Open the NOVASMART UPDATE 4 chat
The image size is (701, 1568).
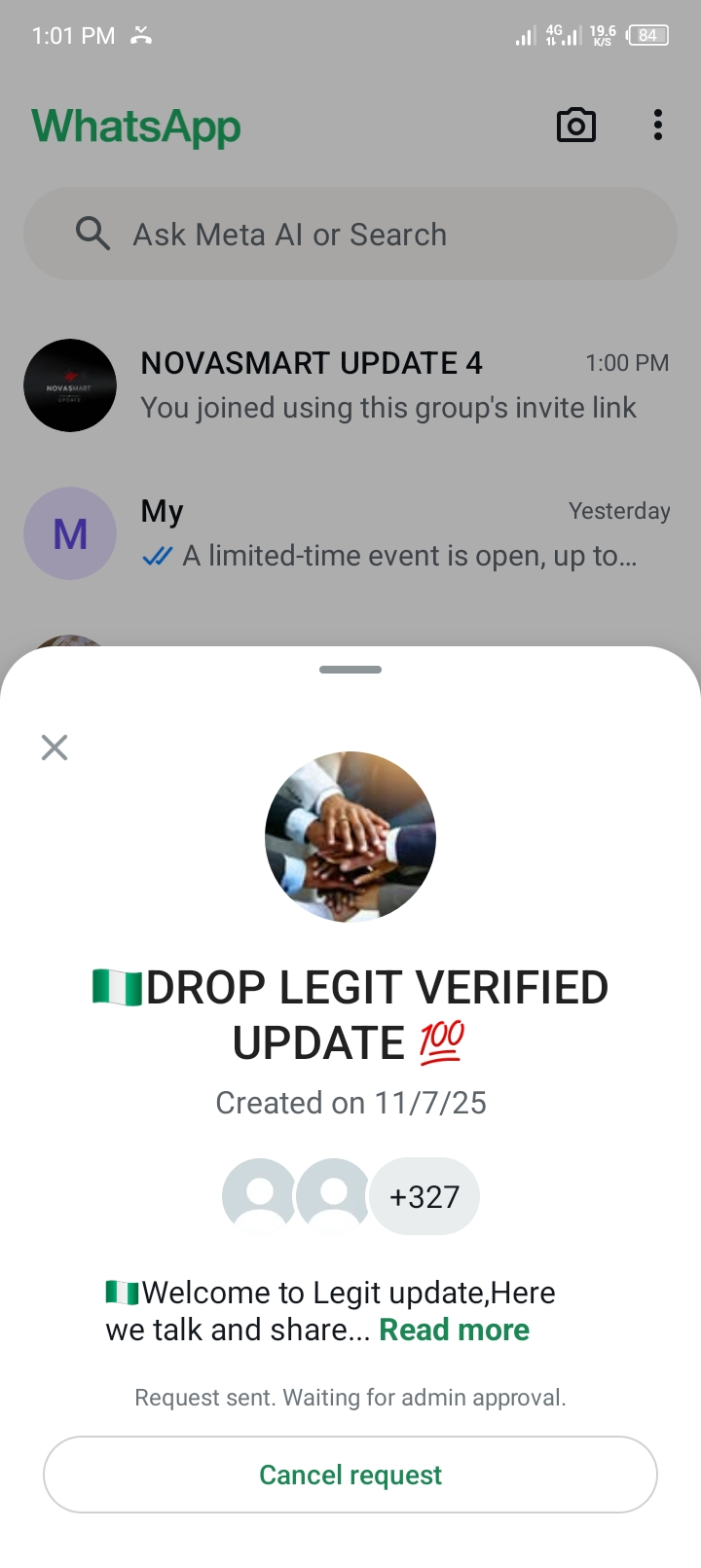[x=389, y=385]
